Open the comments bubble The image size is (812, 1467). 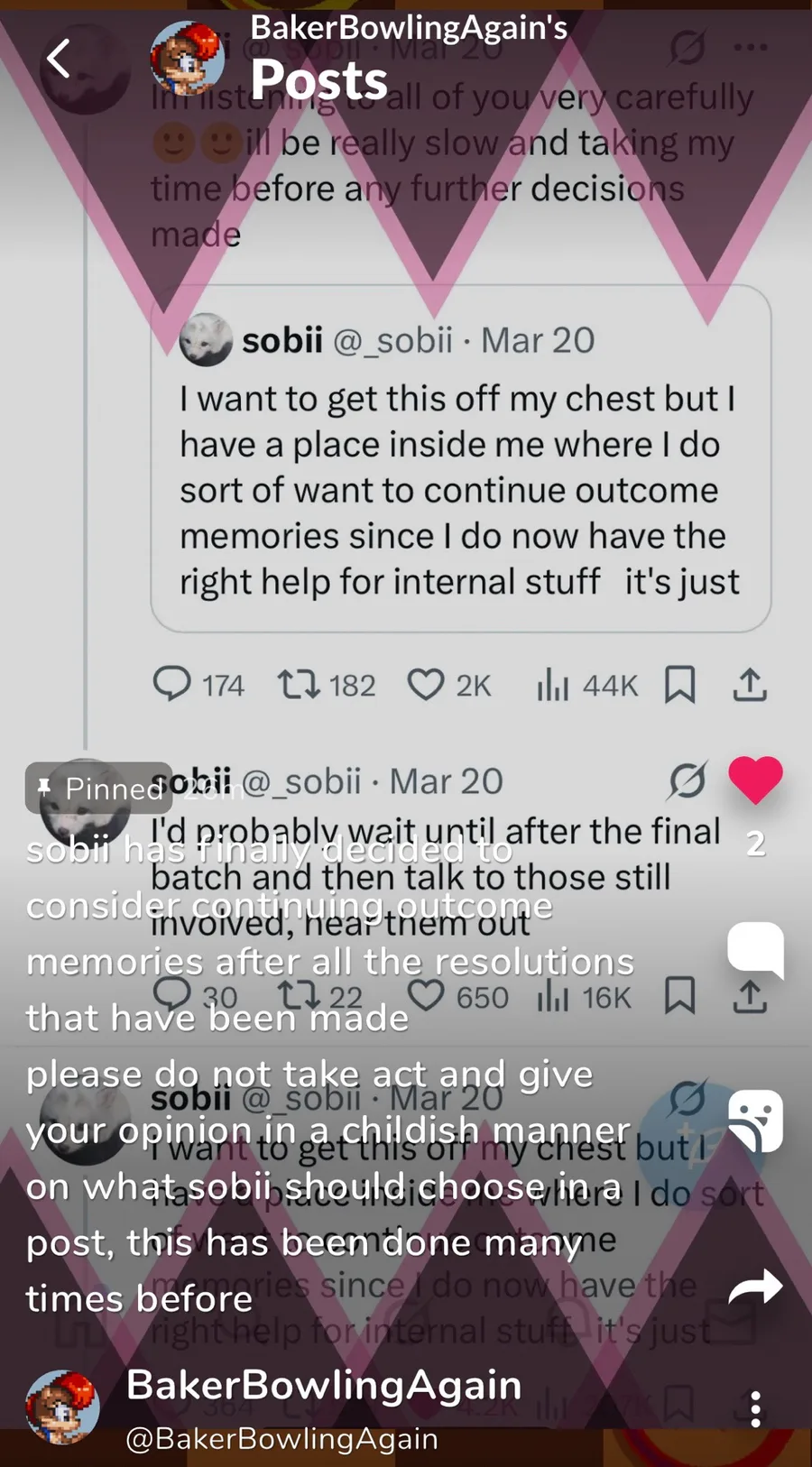point(755,949)
